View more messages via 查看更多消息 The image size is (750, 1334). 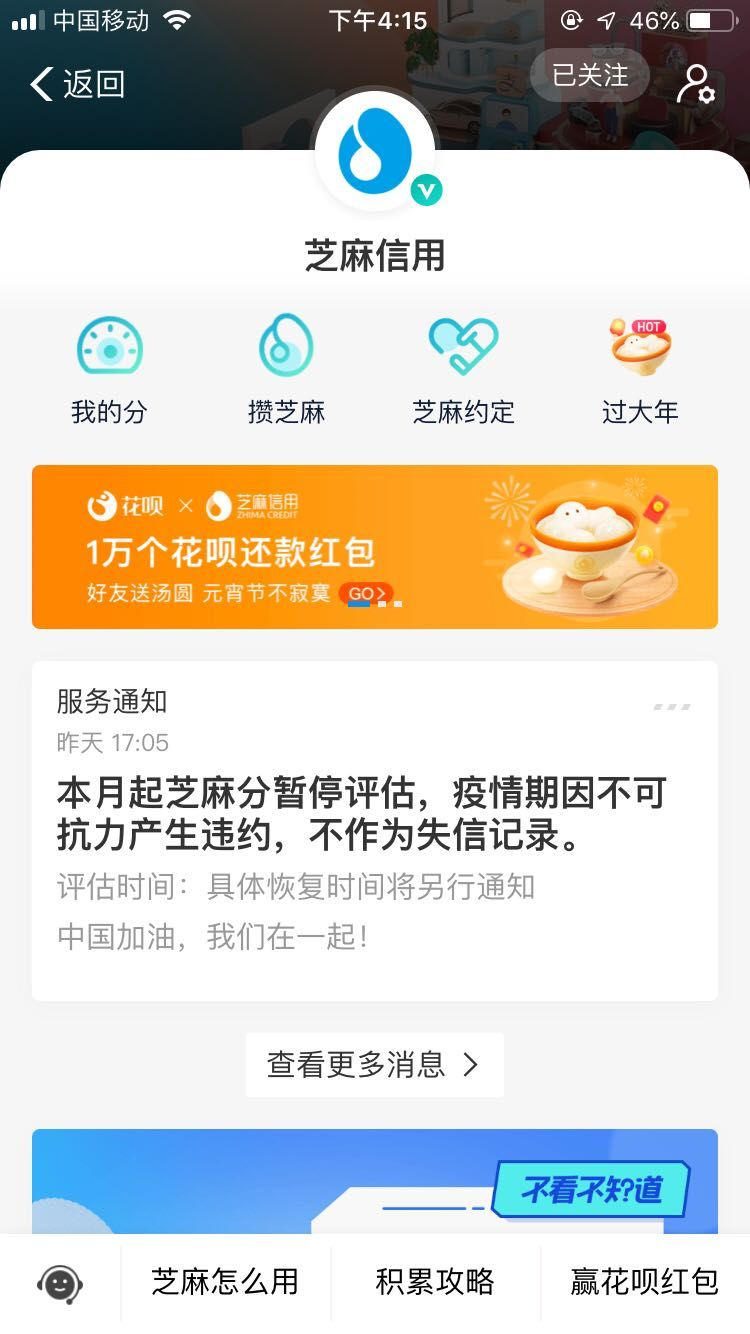click(x=375, y=1065)
